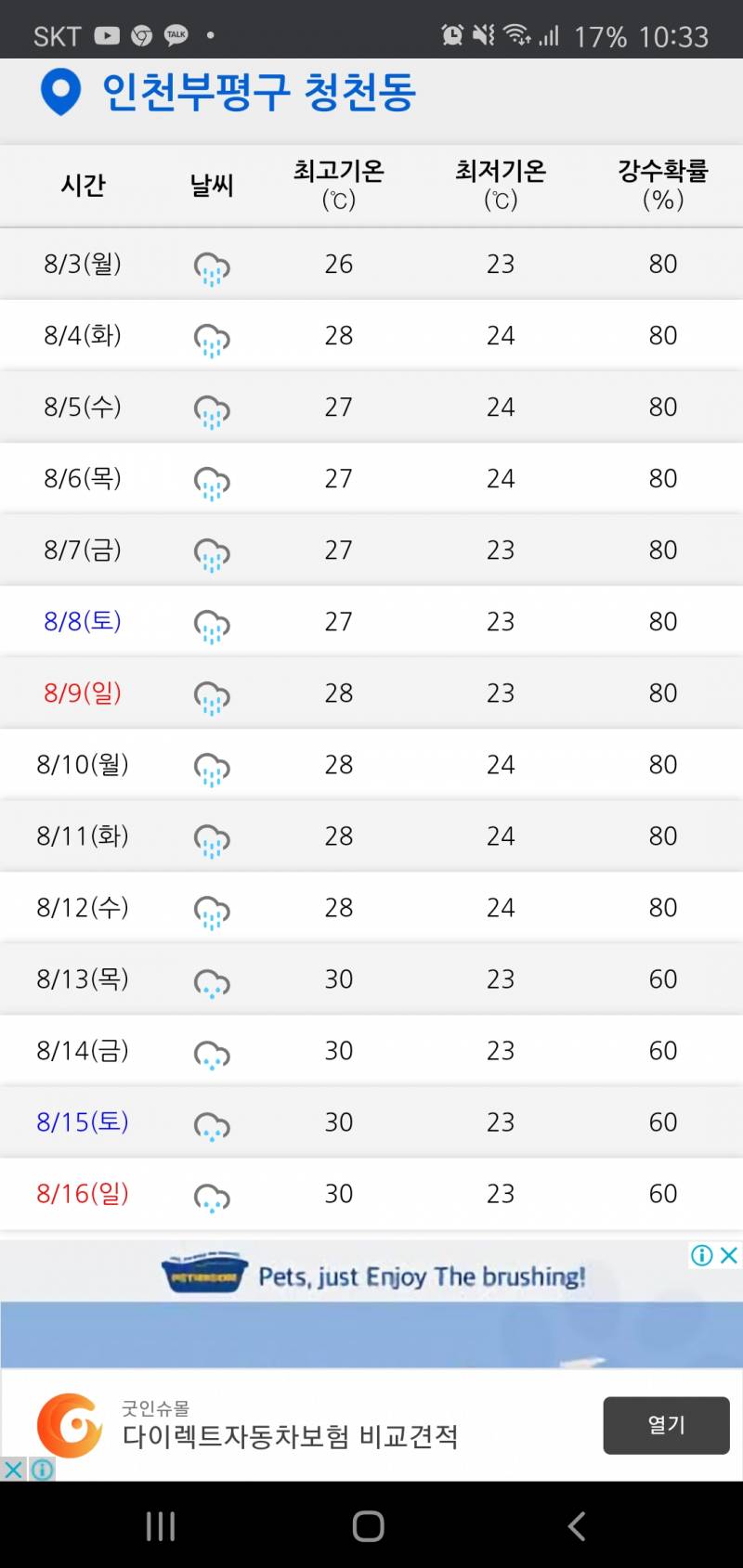The height and width of the screenshot is (1568, 743).
Task: Close the pet brushing ad banner
Action: [x=729, y=1255]
